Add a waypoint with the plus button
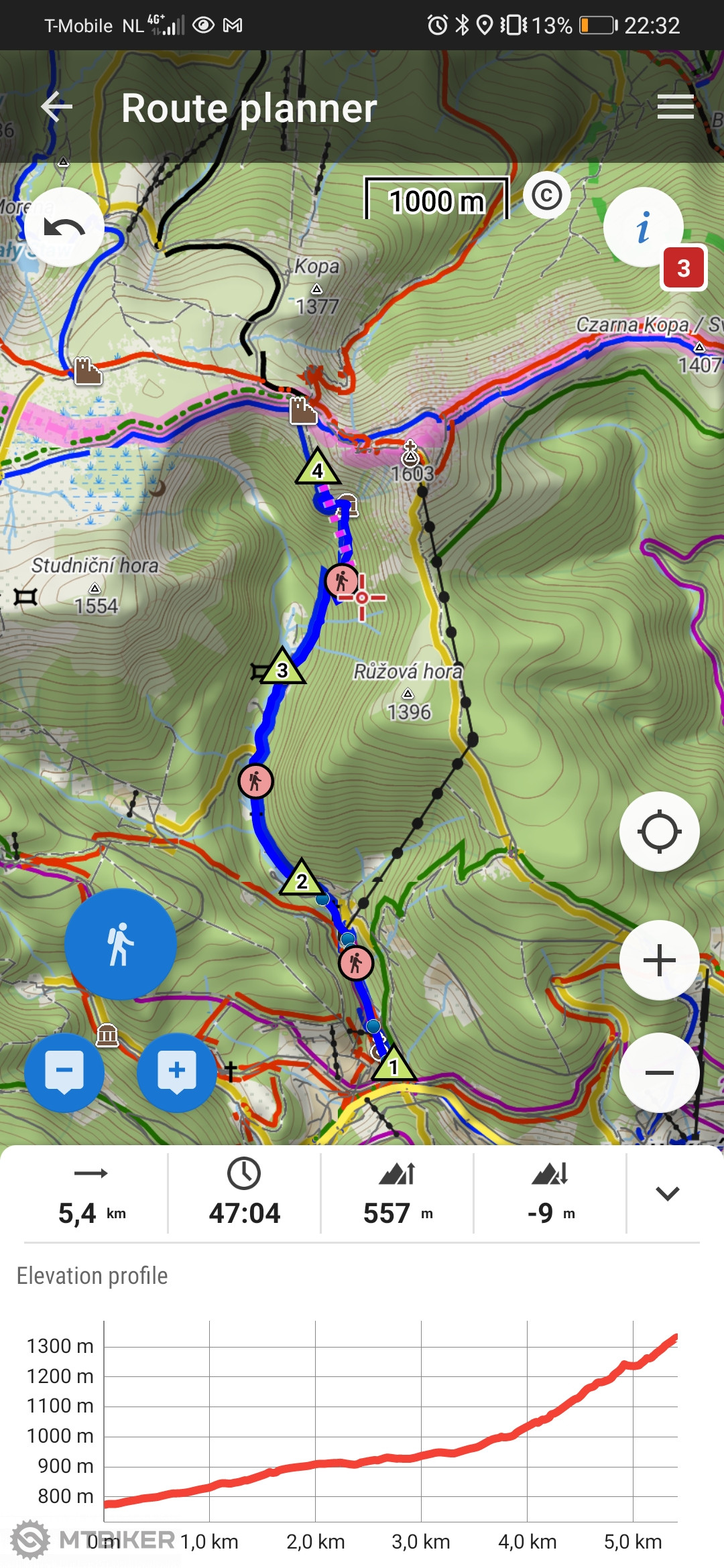The width and height of the screenshot is (724, 1568). pos(177,1072)
